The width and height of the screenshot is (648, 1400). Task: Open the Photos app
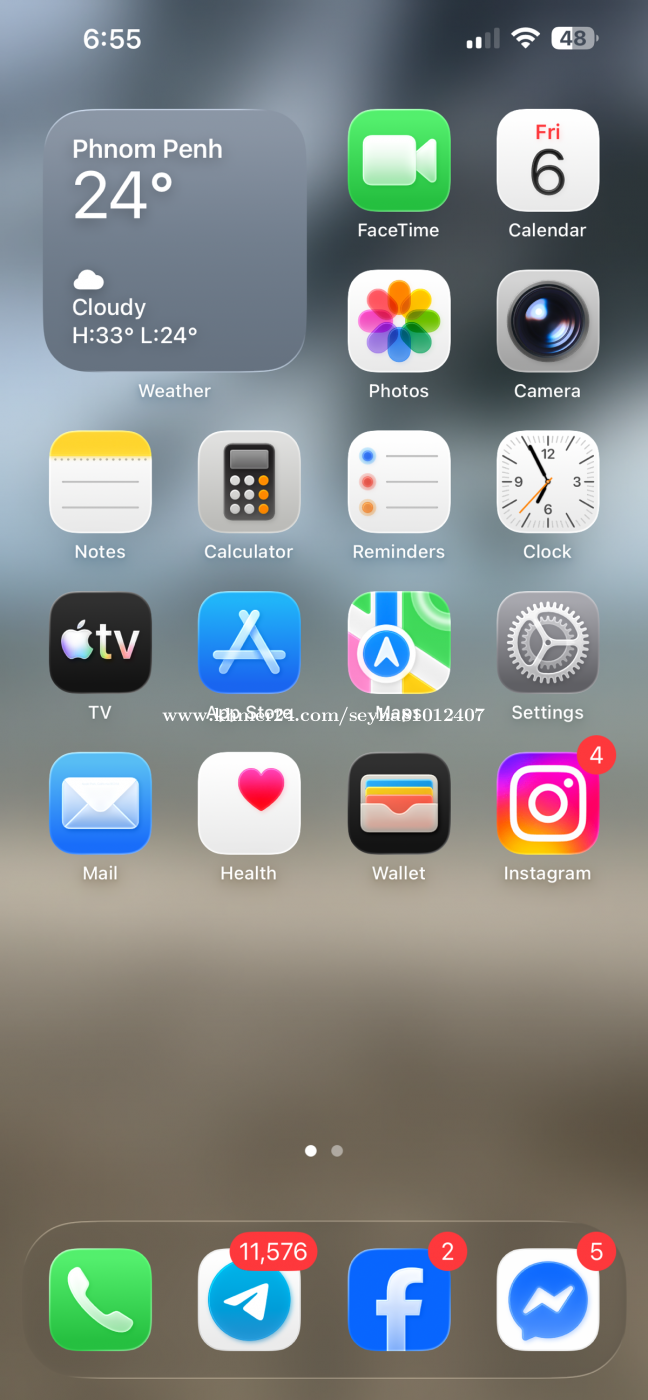coord(398,321)
